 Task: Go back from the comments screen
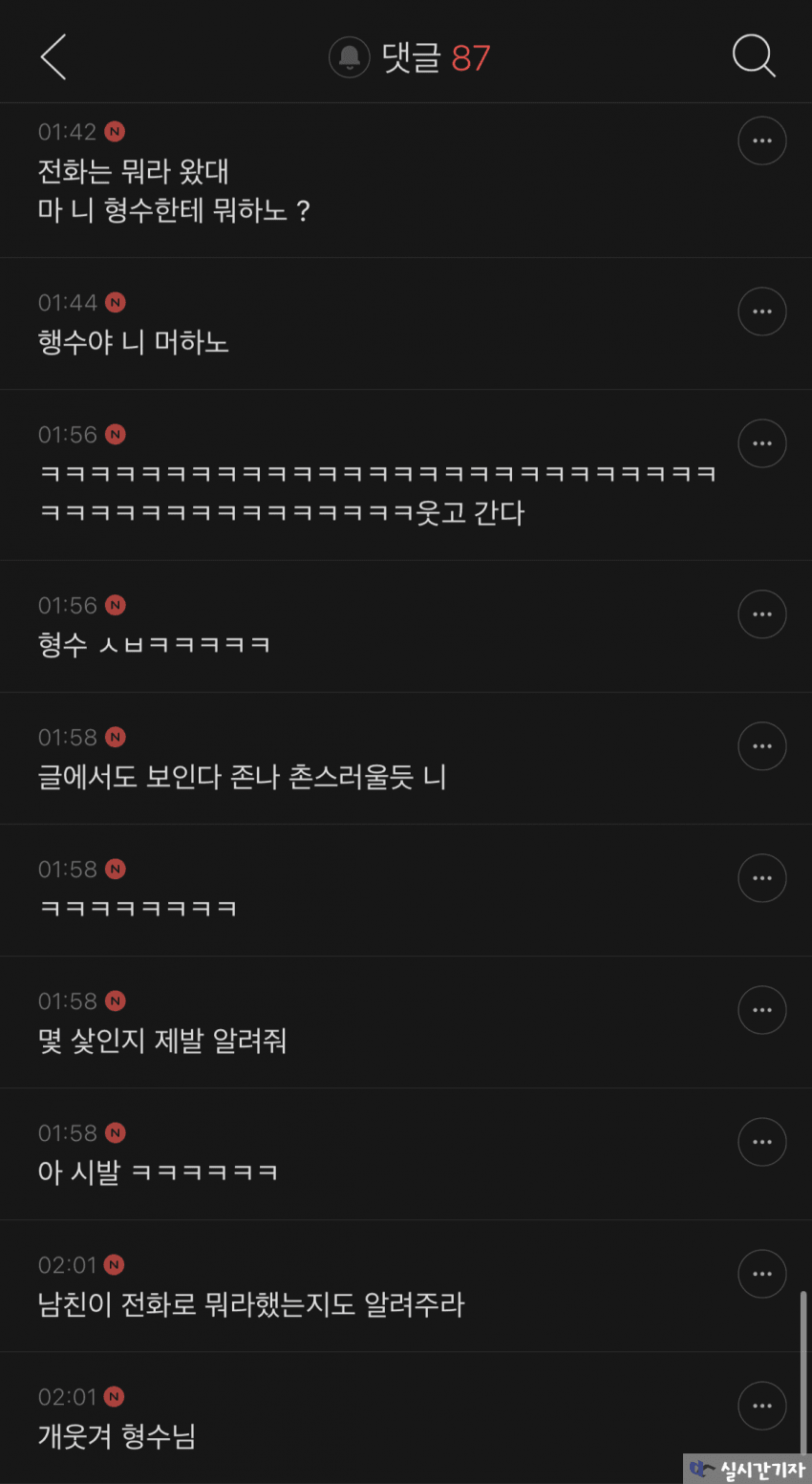point(53,57)
